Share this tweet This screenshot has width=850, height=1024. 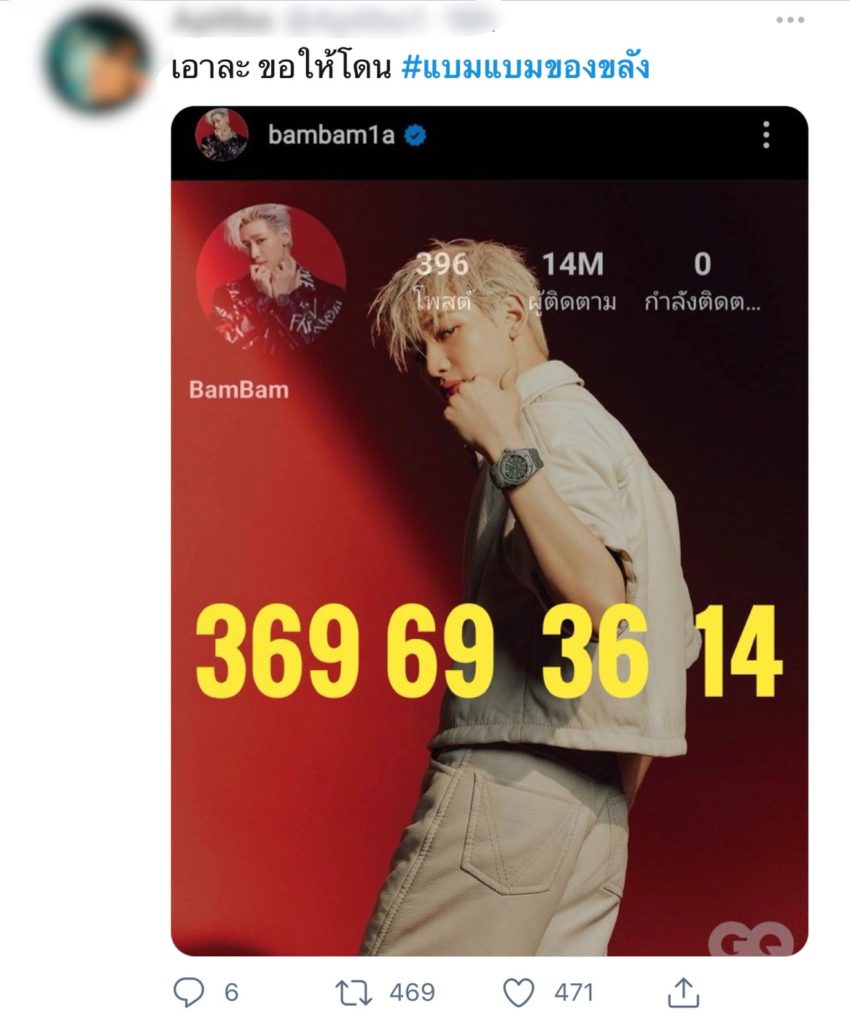click(683, 992)
